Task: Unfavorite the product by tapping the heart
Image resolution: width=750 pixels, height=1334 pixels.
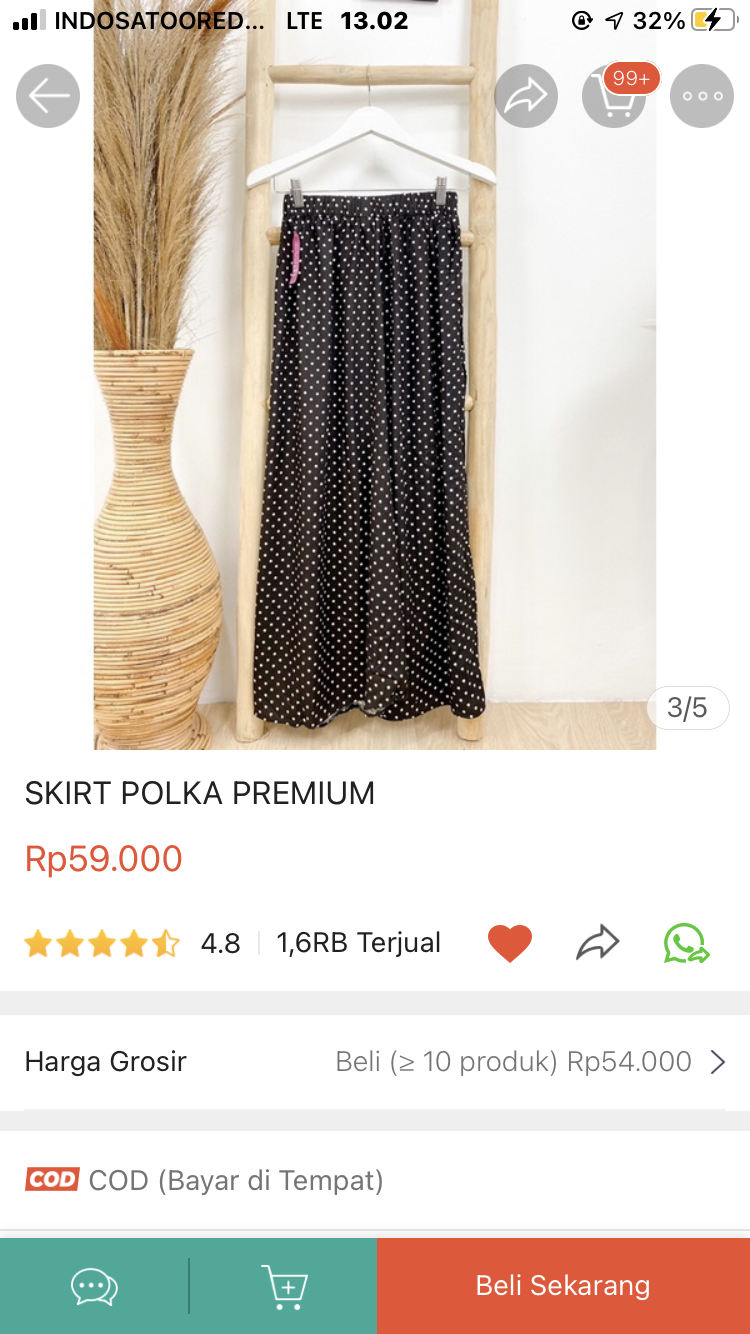Action: 510,942
